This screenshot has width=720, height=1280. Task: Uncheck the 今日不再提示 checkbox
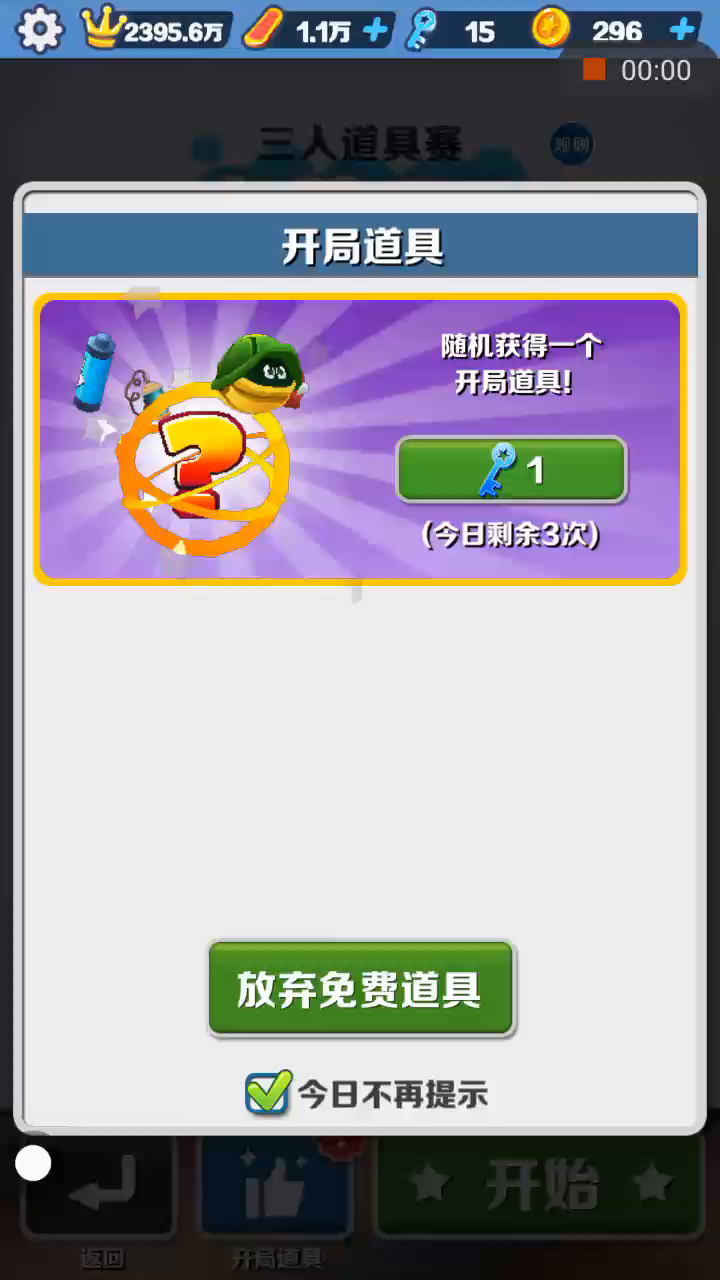[x=268, y=1093]
